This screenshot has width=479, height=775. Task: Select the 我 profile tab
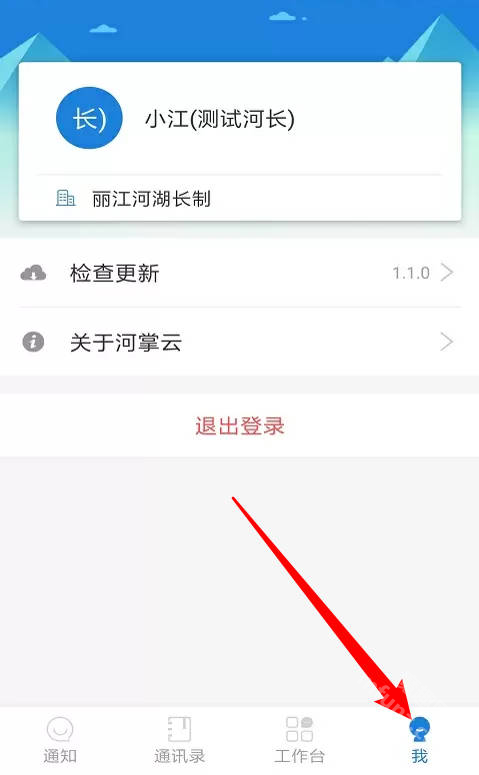pyautogui.click(x=419, y=740)
